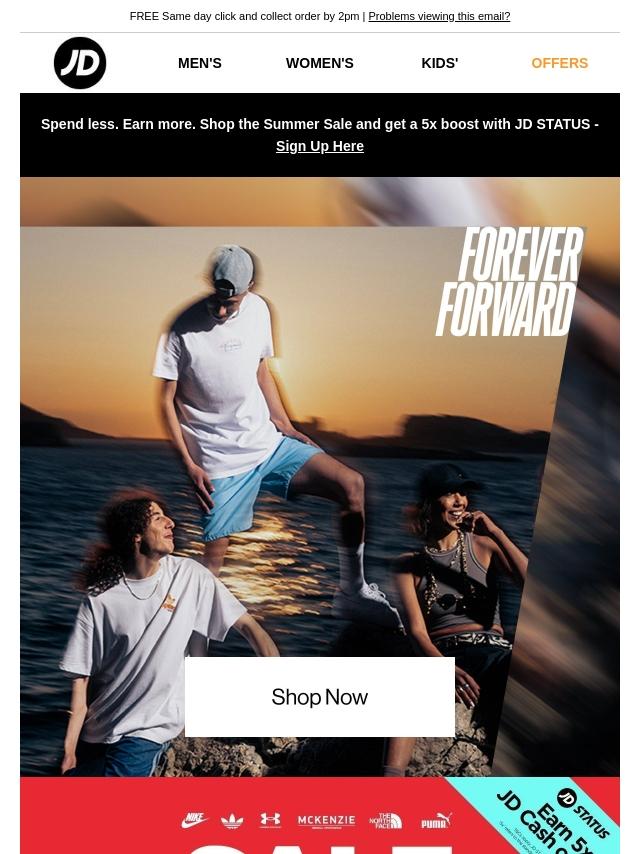The width and height of the screenshot is (640, 854).
Task: Tap the Shop Now button
Action: coord(320,697)
